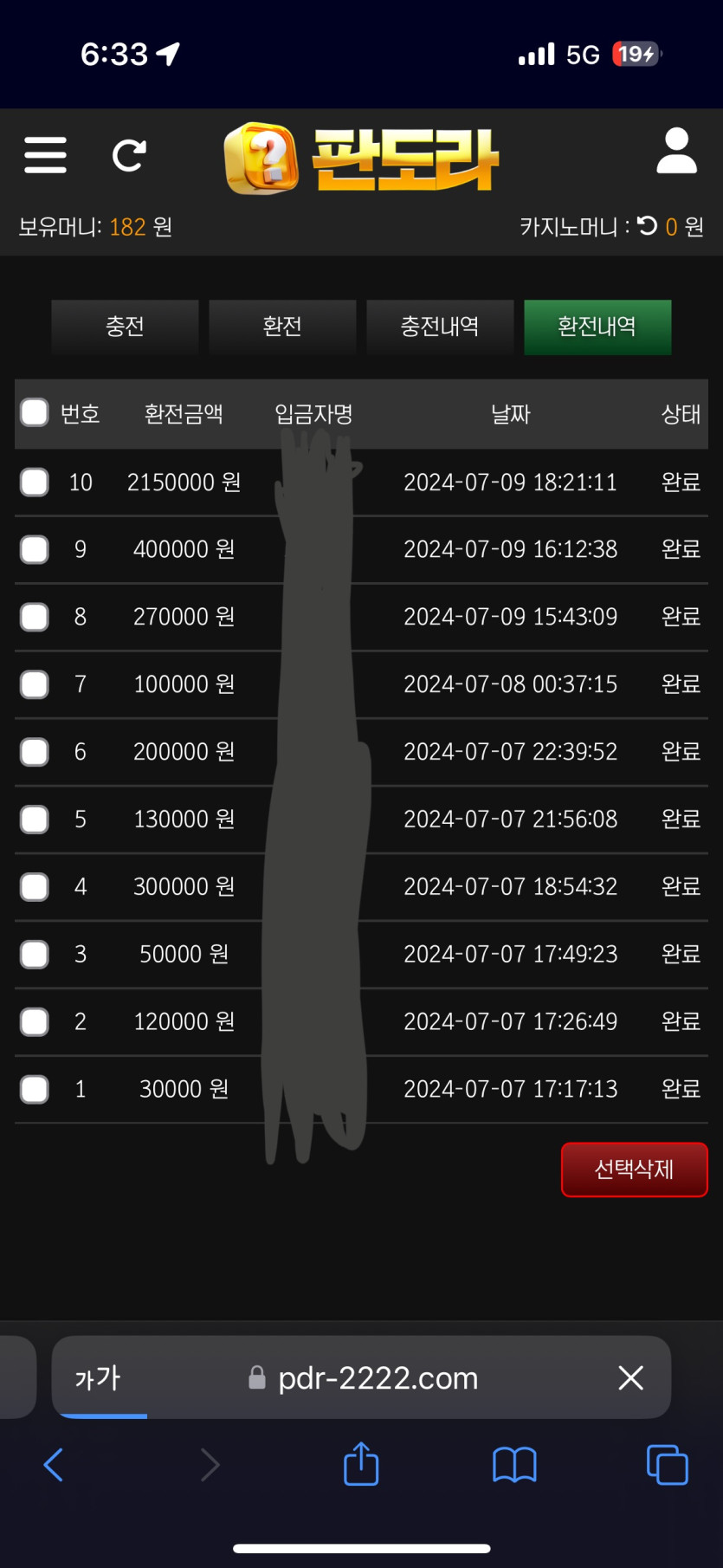Refresh the 카지노머니 balance
This screenshot has width=723, height=1568.
pyautogui.click(x=647, y=226)
